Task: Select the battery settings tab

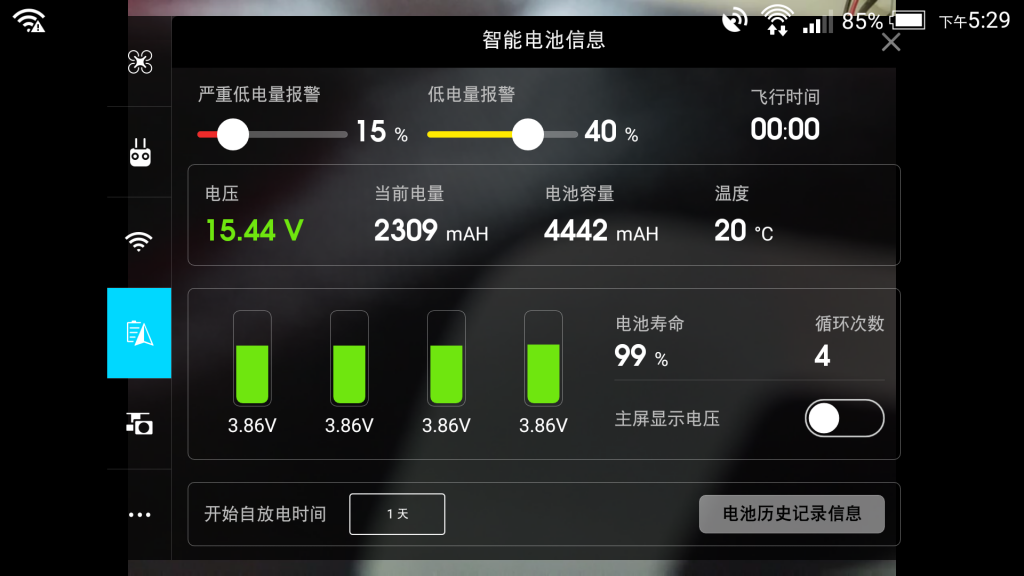Action: point(139,333)
